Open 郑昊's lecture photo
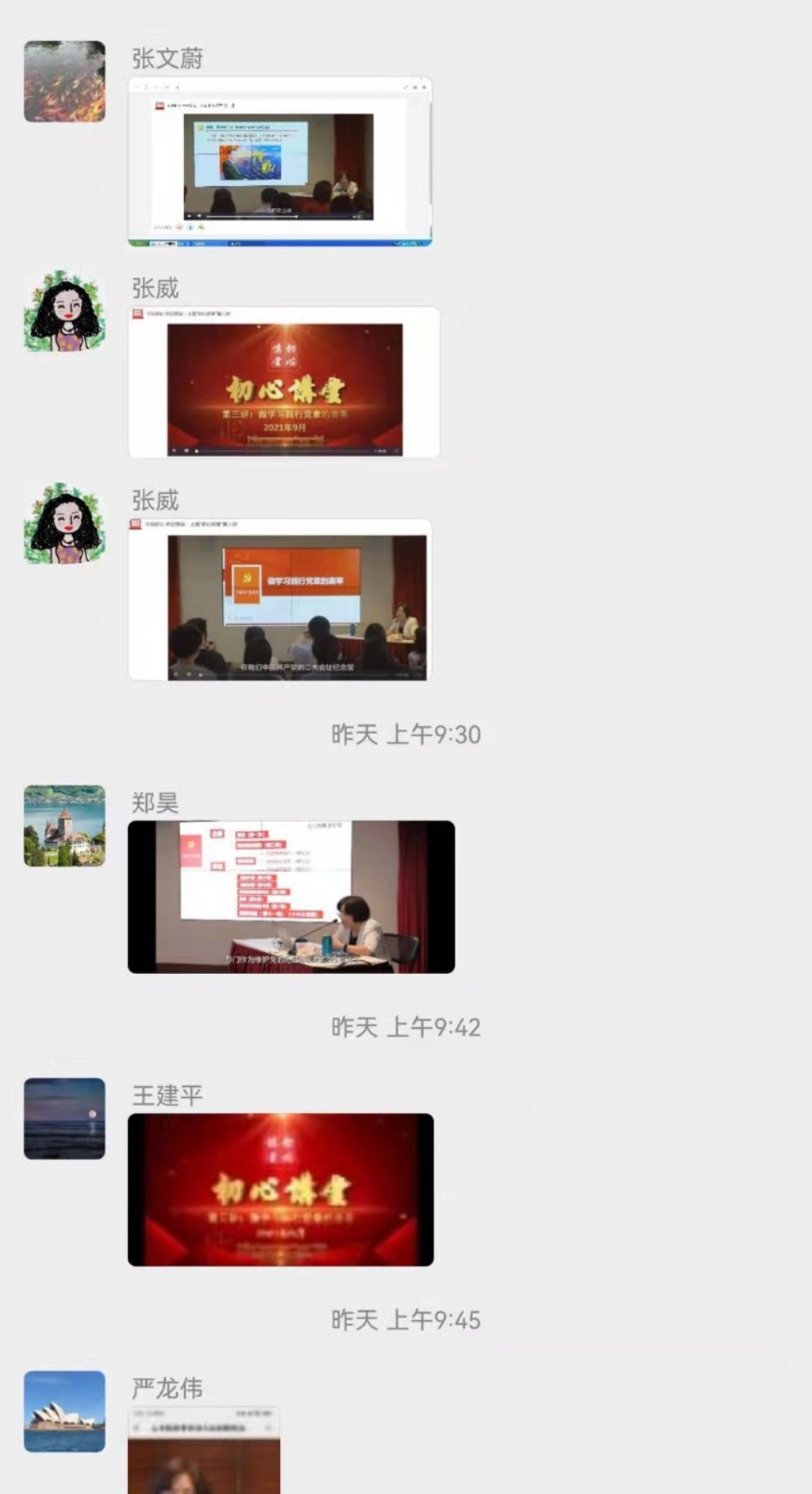Image resolution: width=812 pixels, height=1494 pixels. pyautogui.click(x=291, y=897)
